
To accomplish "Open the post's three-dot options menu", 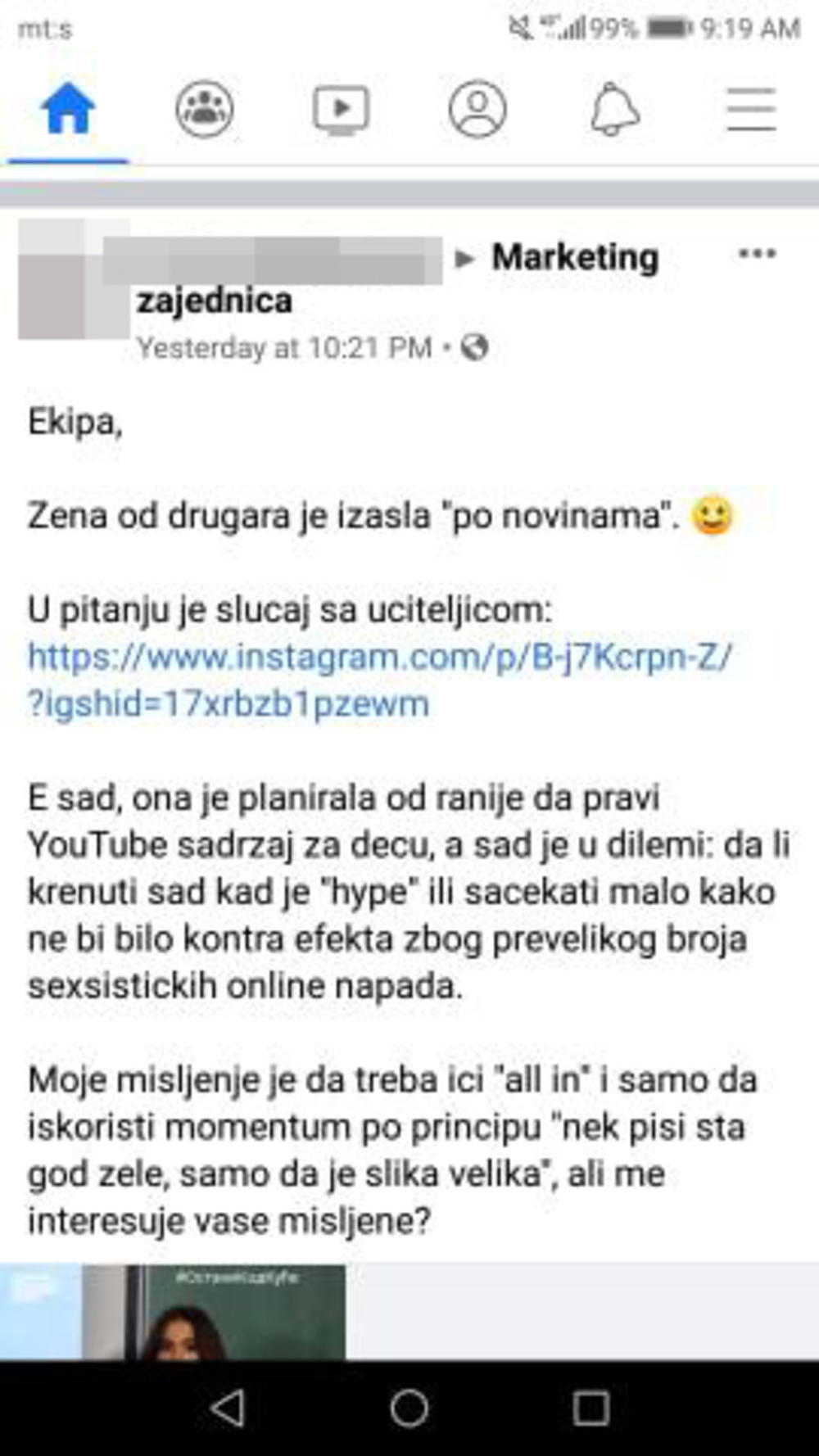I will (756, 254).
